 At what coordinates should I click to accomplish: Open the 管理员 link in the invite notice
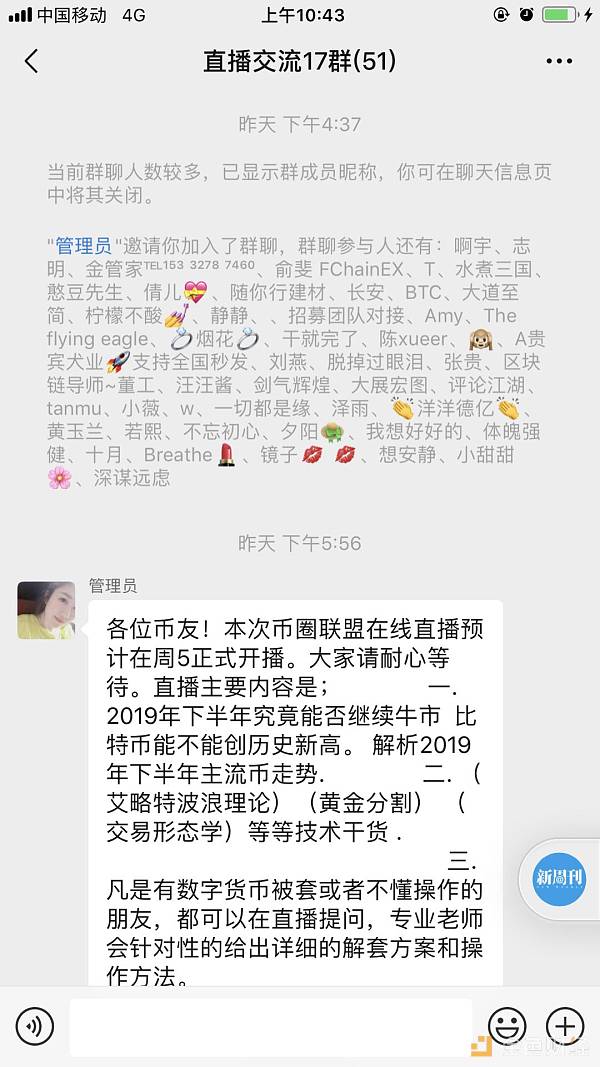(x=84, y=245)
